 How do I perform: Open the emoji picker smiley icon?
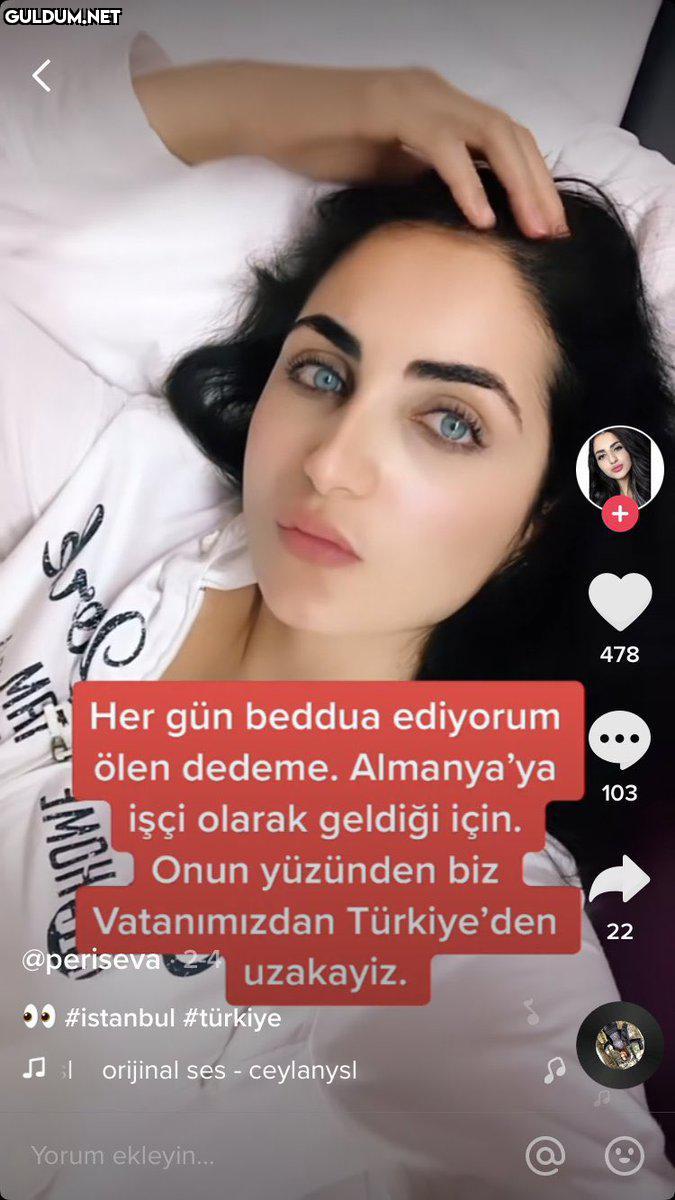625,1156
